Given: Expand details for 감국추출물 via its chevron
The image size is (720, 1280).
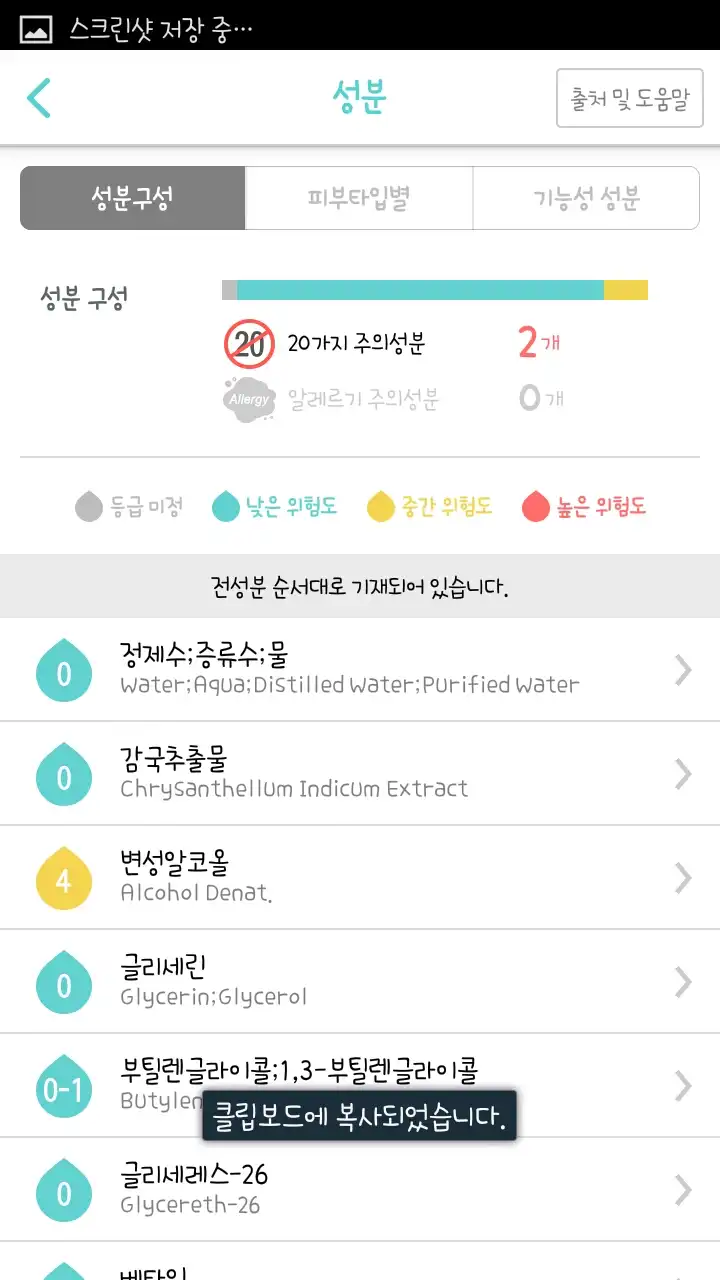Looking at the screenshot, I should pos(683,774).
